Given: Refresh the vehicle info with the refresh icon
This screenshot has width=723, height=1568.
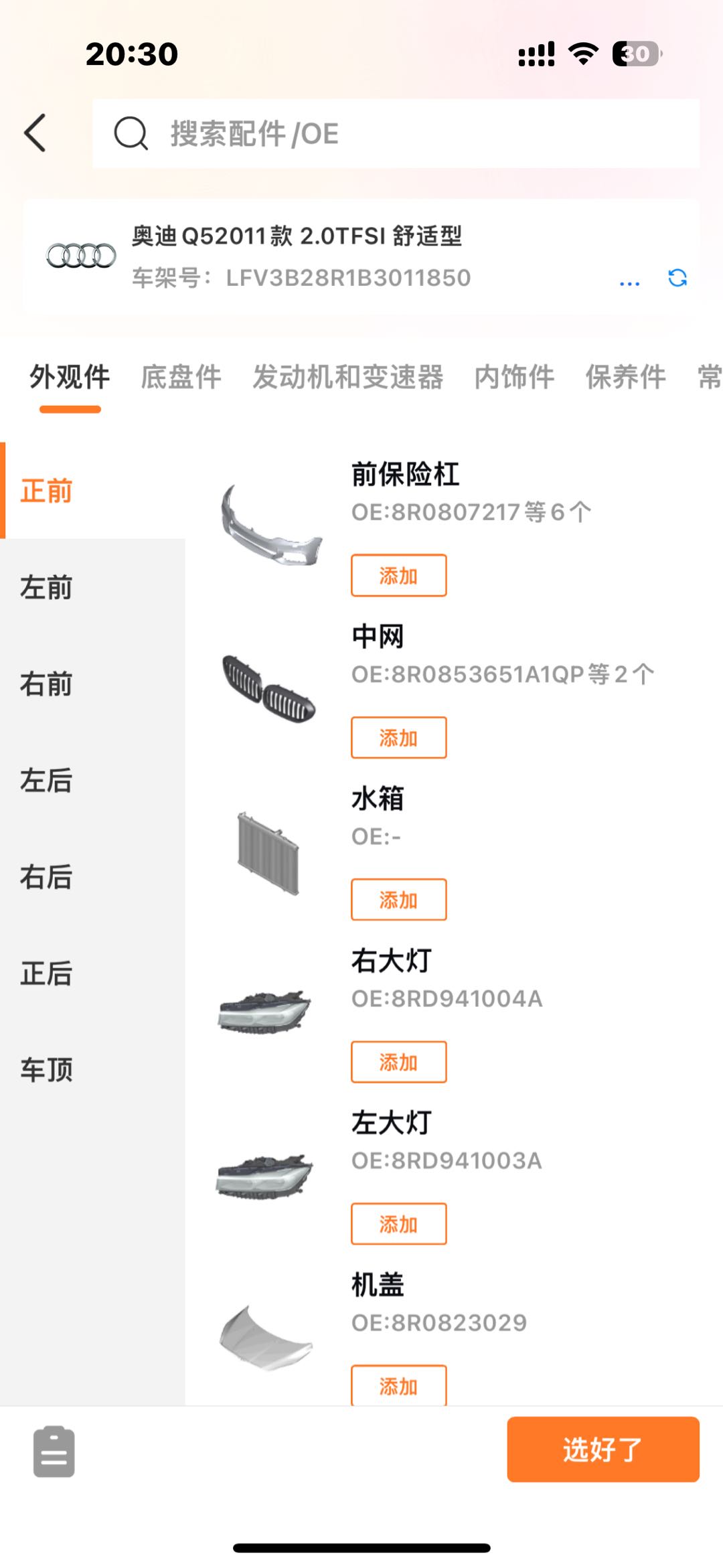Looking at the screenshot, I should (x=677, y=278).
